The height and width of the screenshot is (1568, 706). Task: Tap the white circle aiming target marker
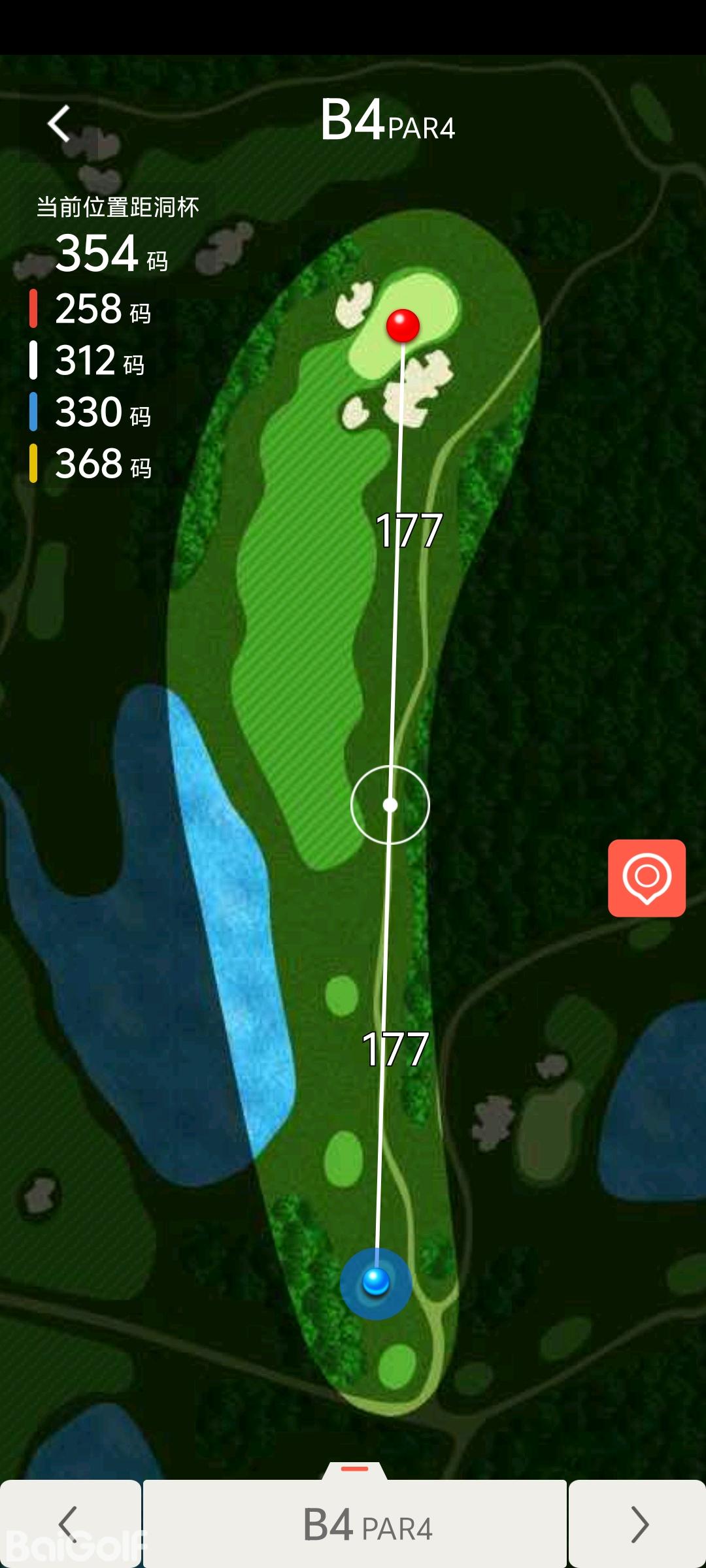[x=390, y=805]
